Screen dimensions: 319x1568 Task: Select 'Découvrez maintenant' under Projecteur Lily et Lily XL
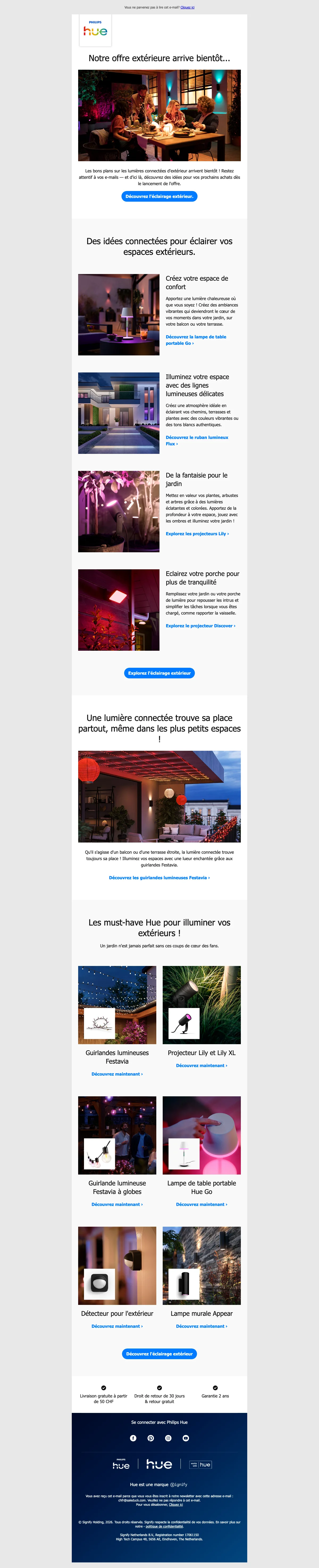tap(202, 1065)
